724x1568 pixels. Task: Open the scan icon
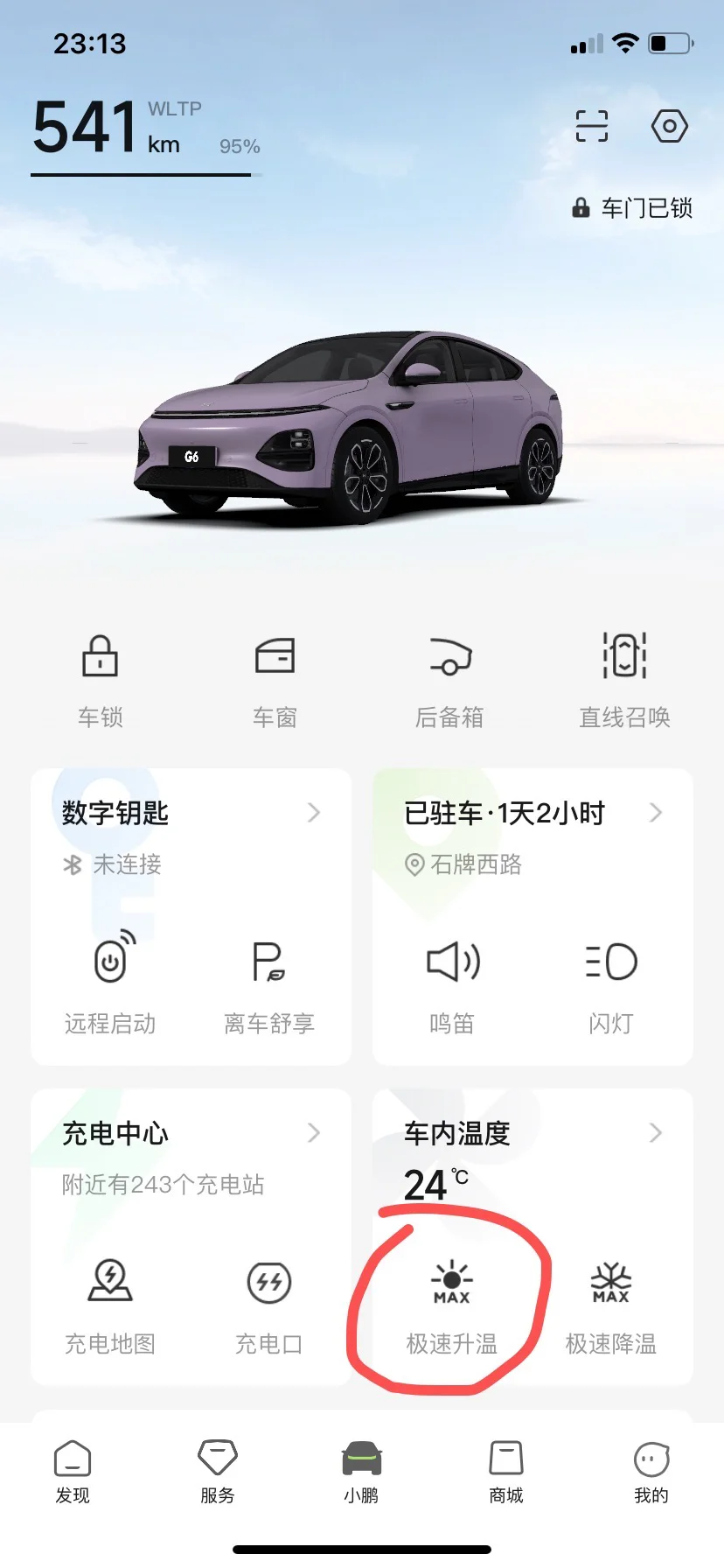pyautogui.click(x=591, y=126)
